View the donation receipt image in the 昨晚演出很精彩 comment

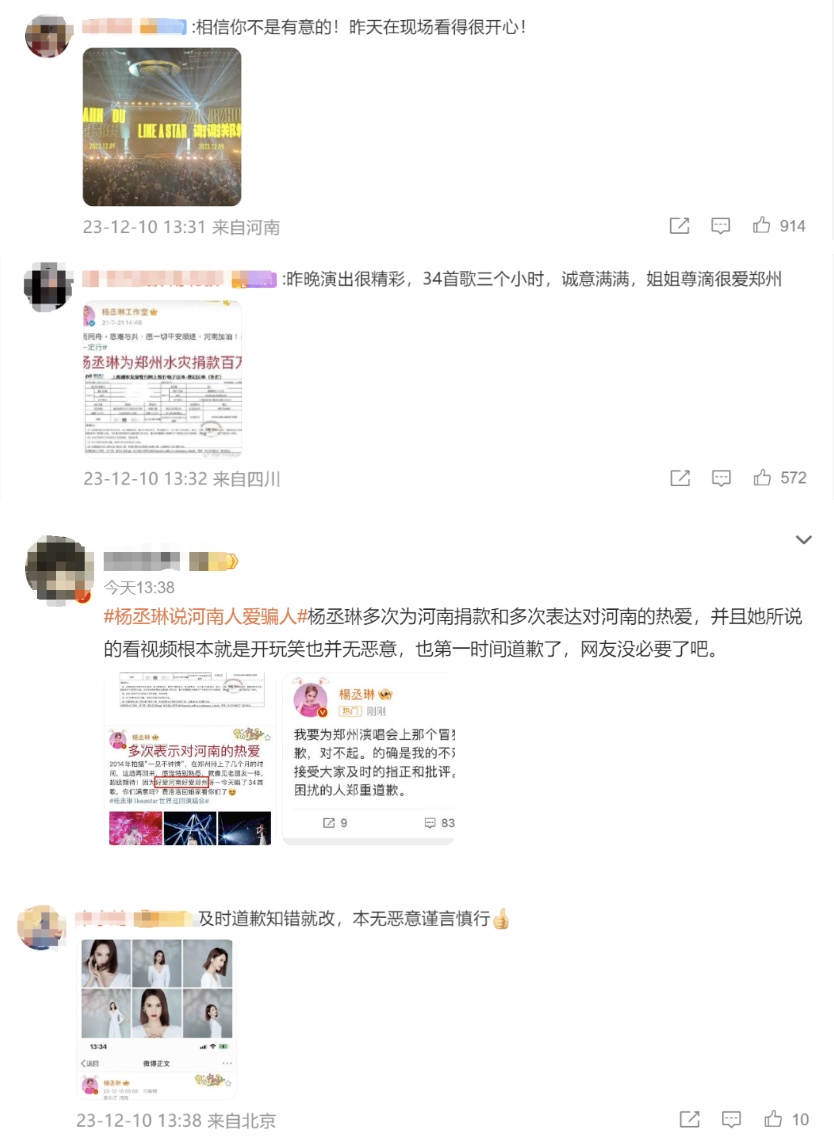click(x=162, y=379)
